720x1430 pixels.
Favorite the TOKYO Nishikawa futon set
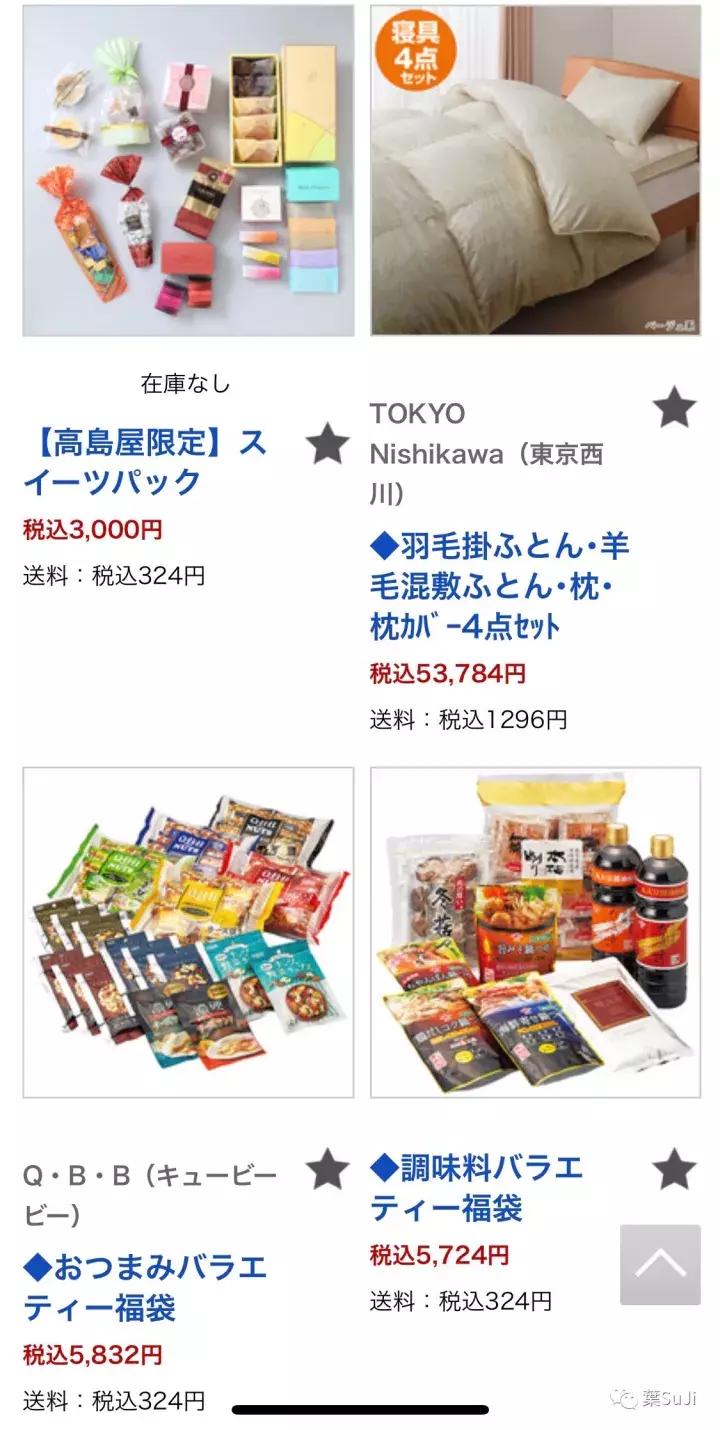[674, 407]
